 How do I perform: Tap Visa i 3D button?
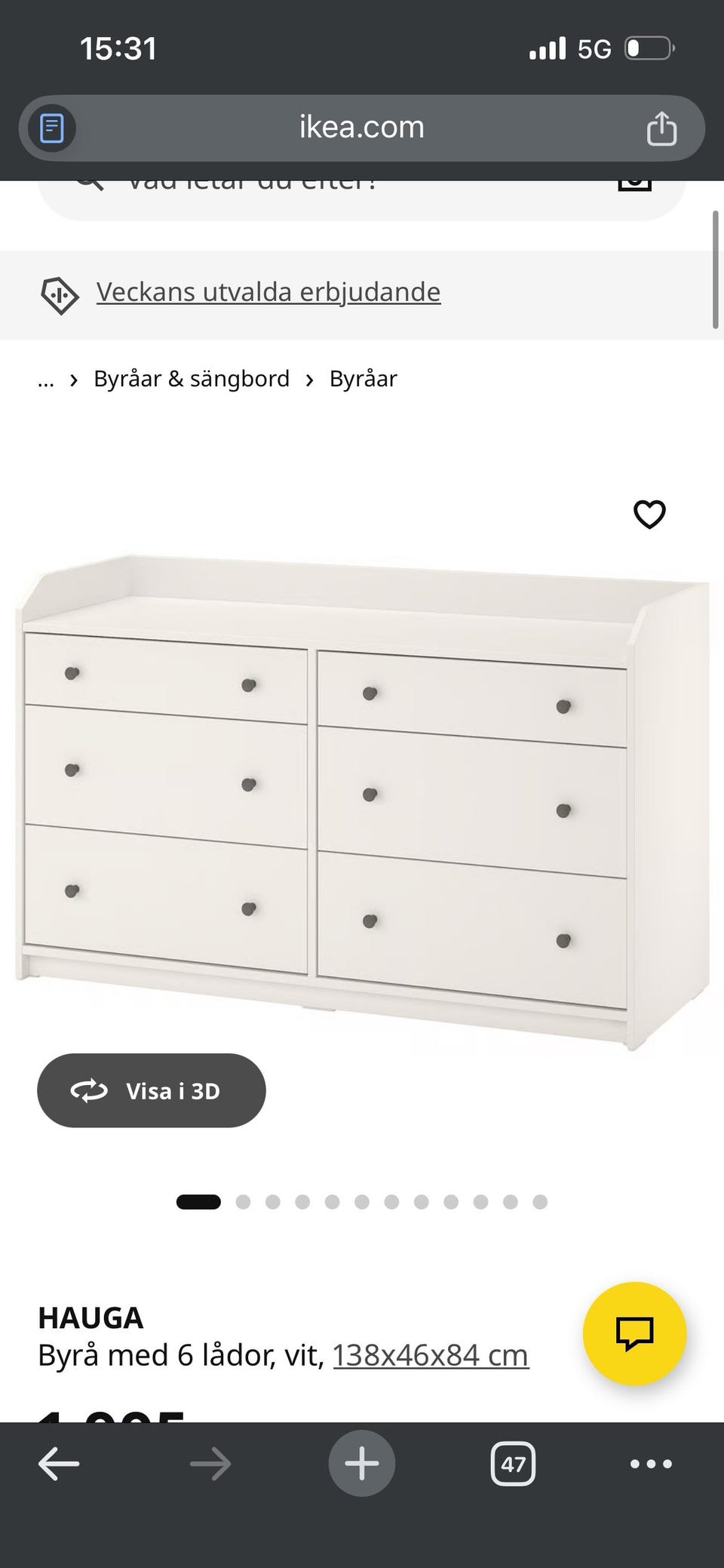point(152,1090)
